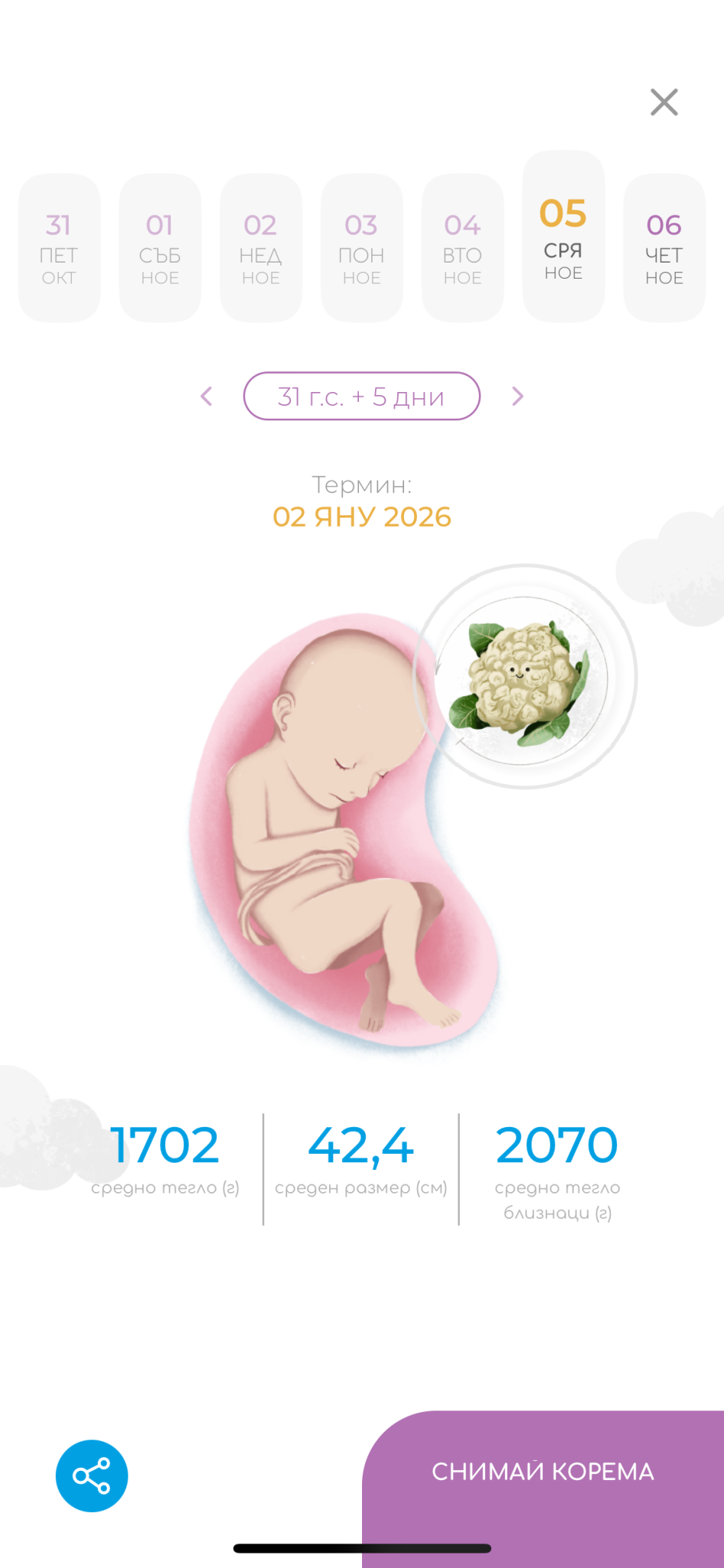Tap СНИМАЙ КОРЕМА button

[543, 1472]
